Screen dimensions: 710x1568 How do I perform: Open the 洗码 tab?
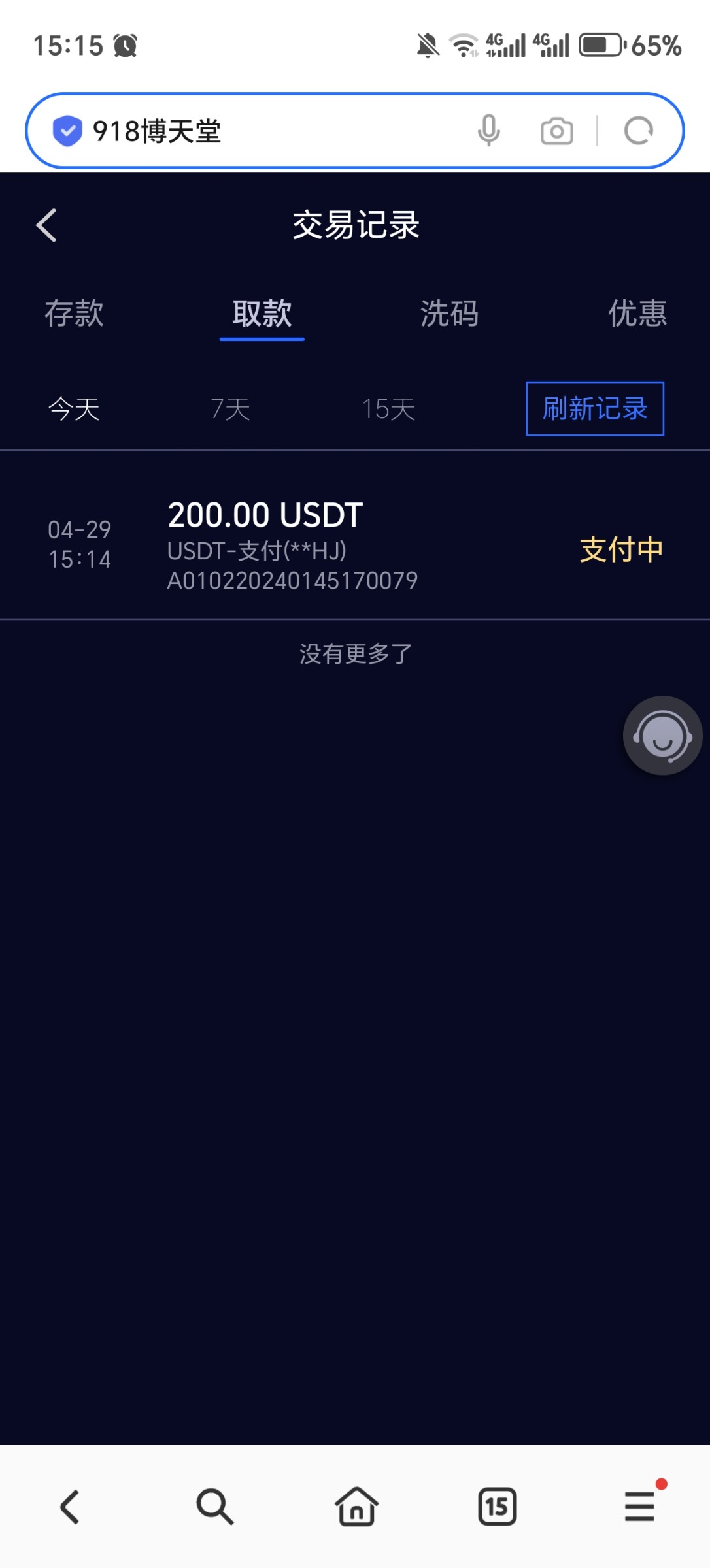point(449,314)
